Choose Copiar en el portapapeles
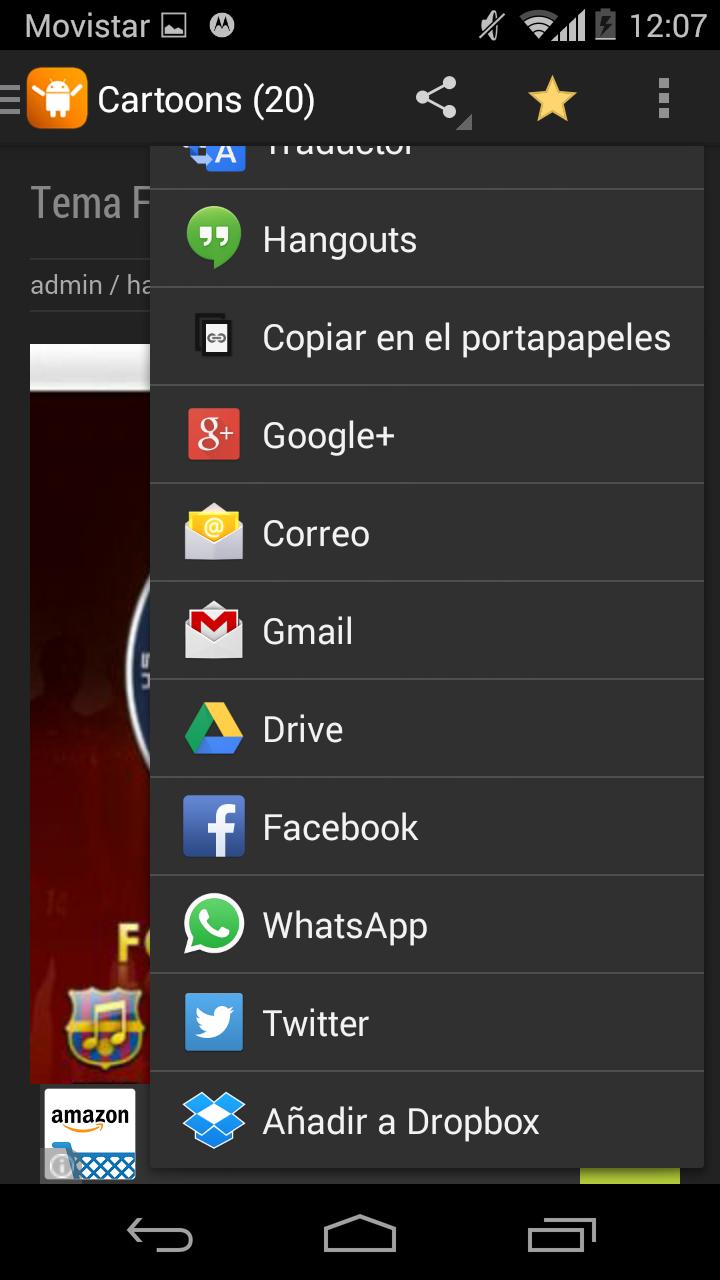Screen dimensions: 720x1280 pyautogui.click(x=466, y=336)
